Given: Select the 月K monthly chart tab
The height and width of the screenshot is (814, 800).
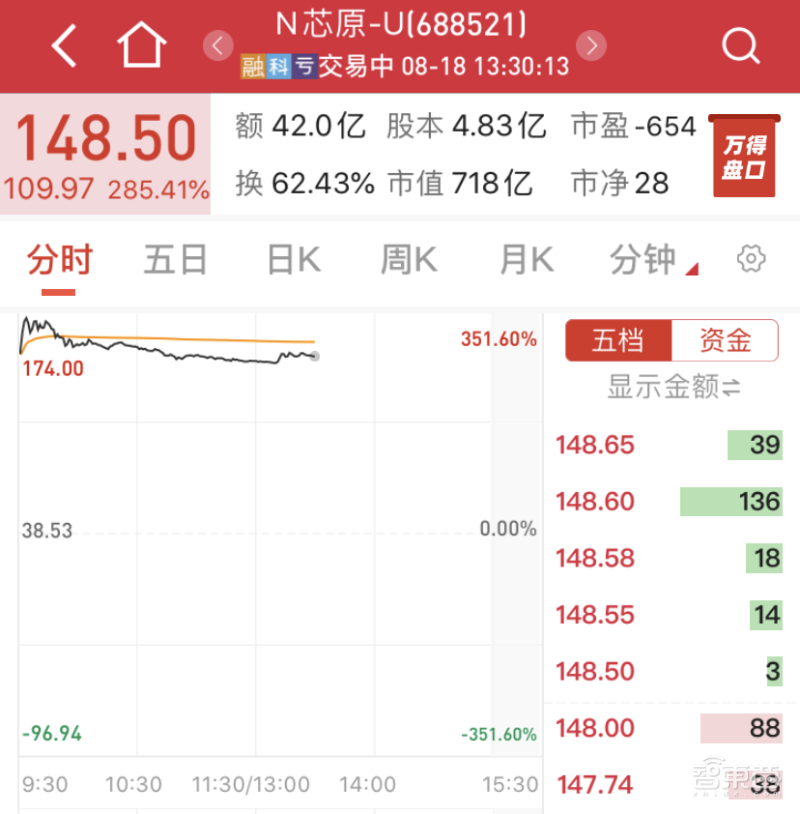Looking at the screenshot, I should click(524, 258).
